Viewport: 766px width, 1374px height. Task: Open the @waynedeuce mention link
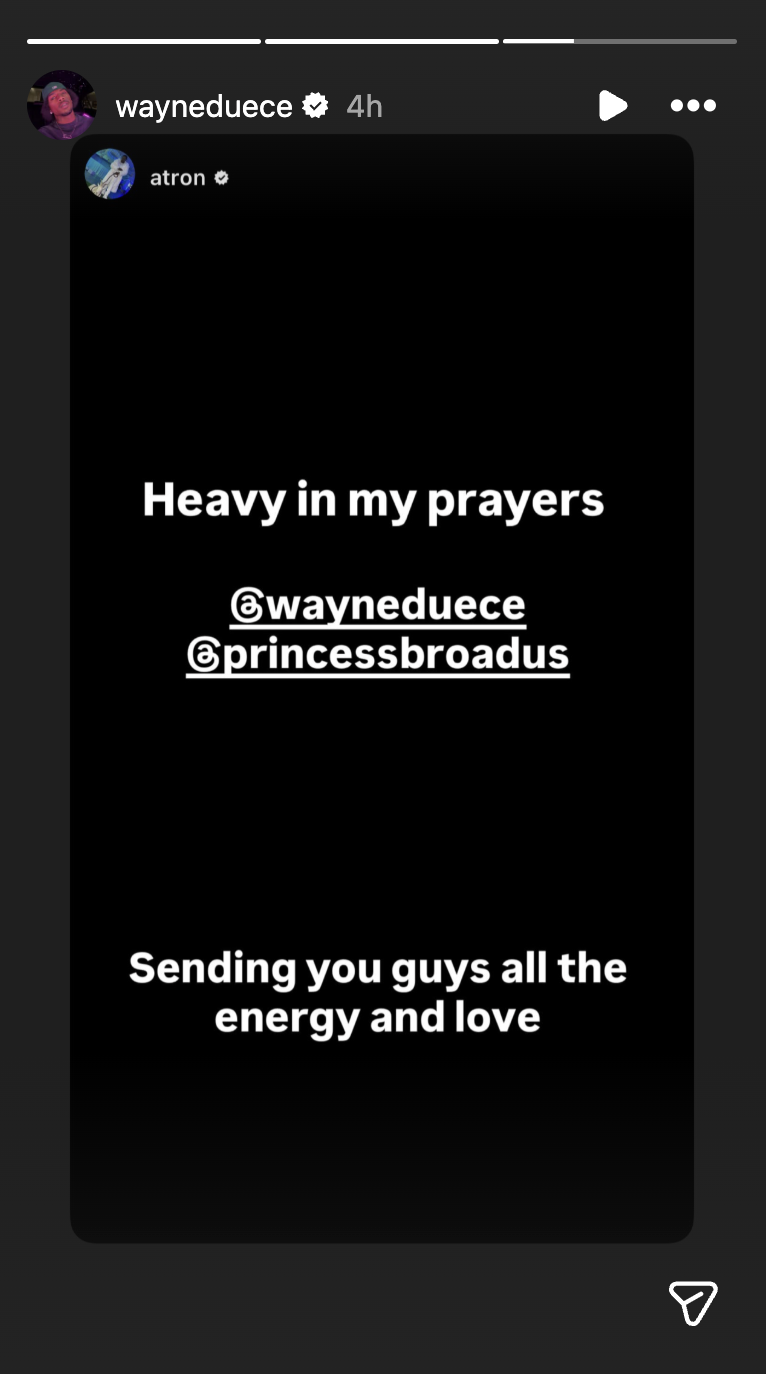click(377, 603)
